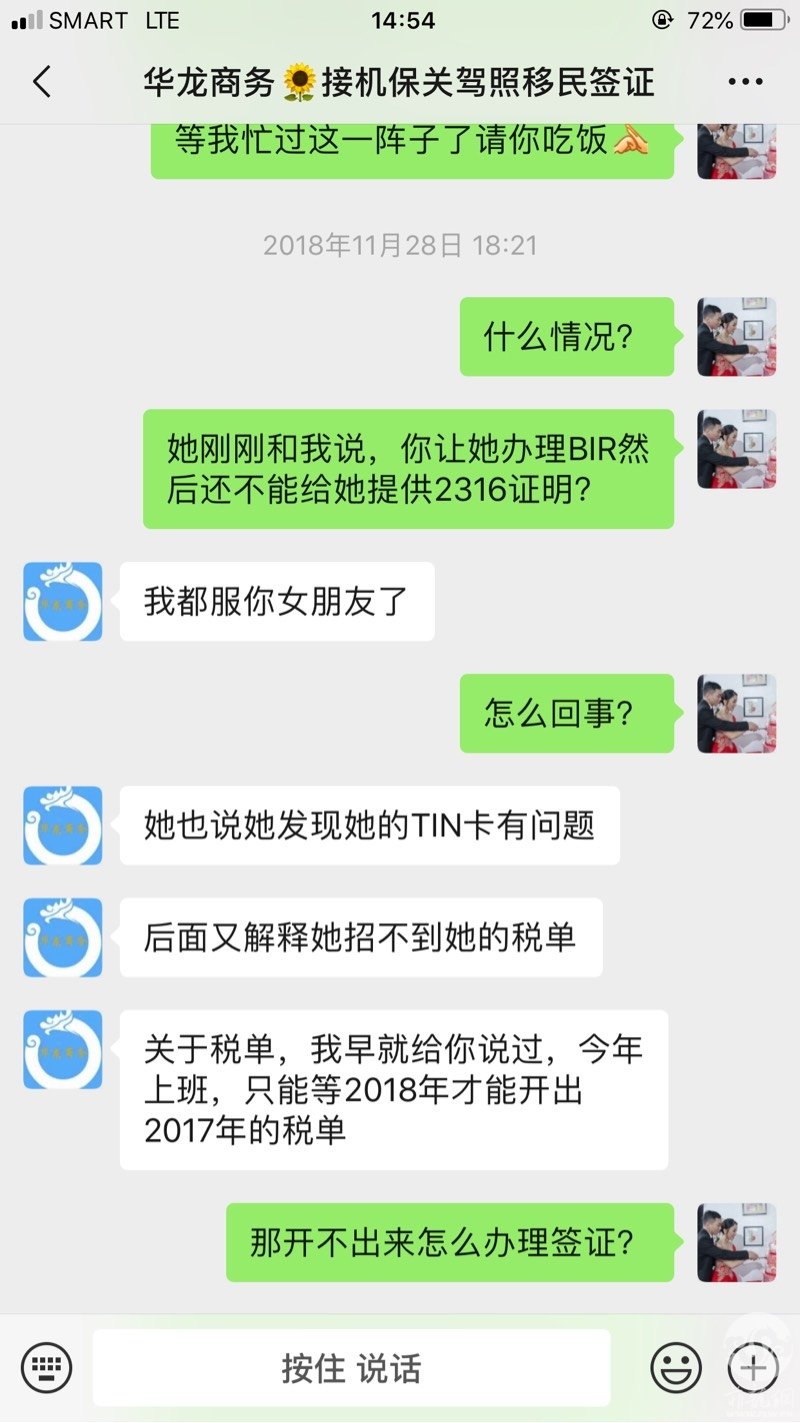Open contact avatar beside 我都服你女朋友了
Image resolution: width=800 pixels, height=1423 pixels.
pyautogui.click(x=63, y=601)
